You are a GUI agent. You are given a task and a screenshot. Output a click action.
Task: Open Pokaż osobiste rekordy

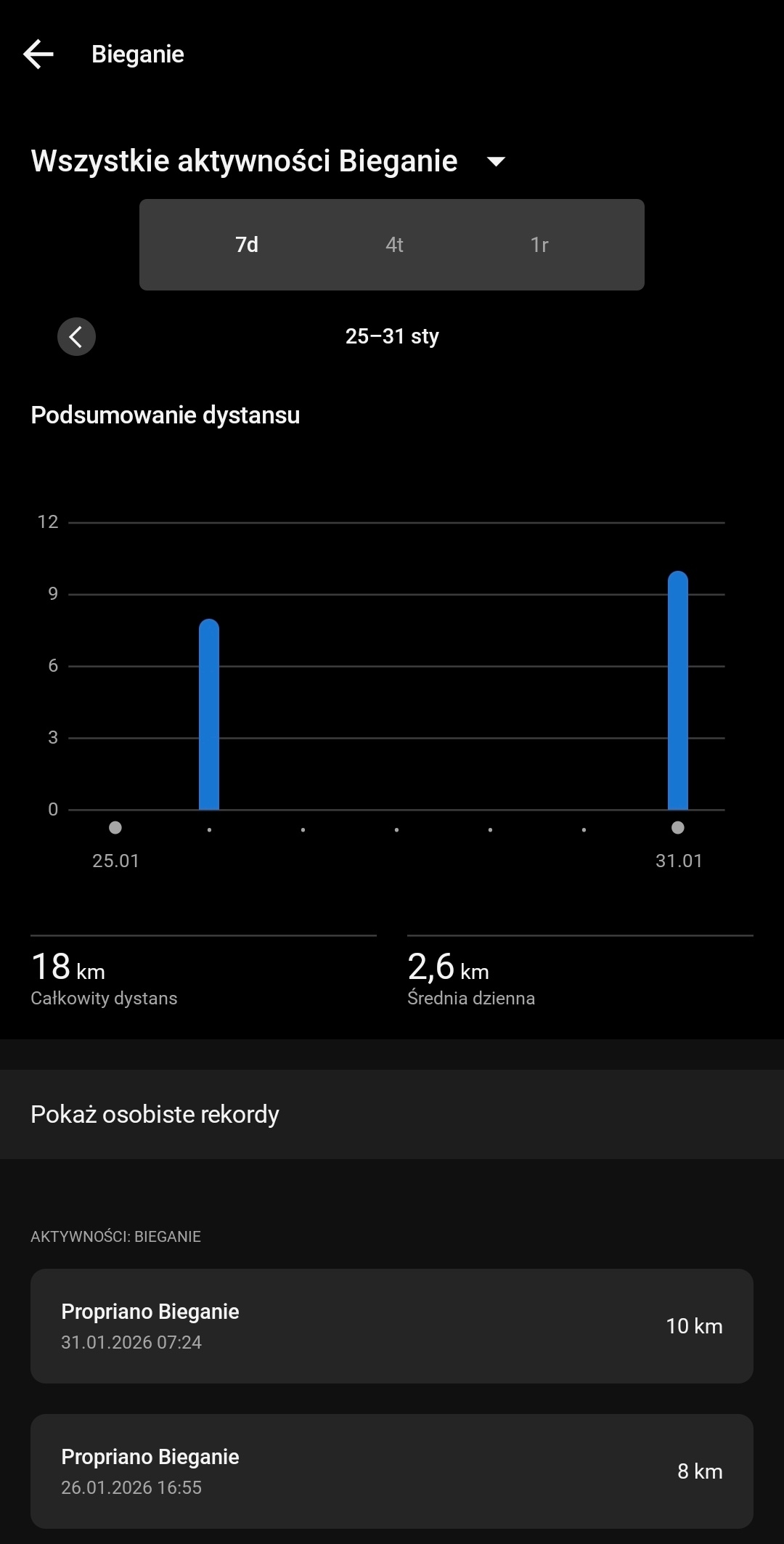coord(392,1114)
